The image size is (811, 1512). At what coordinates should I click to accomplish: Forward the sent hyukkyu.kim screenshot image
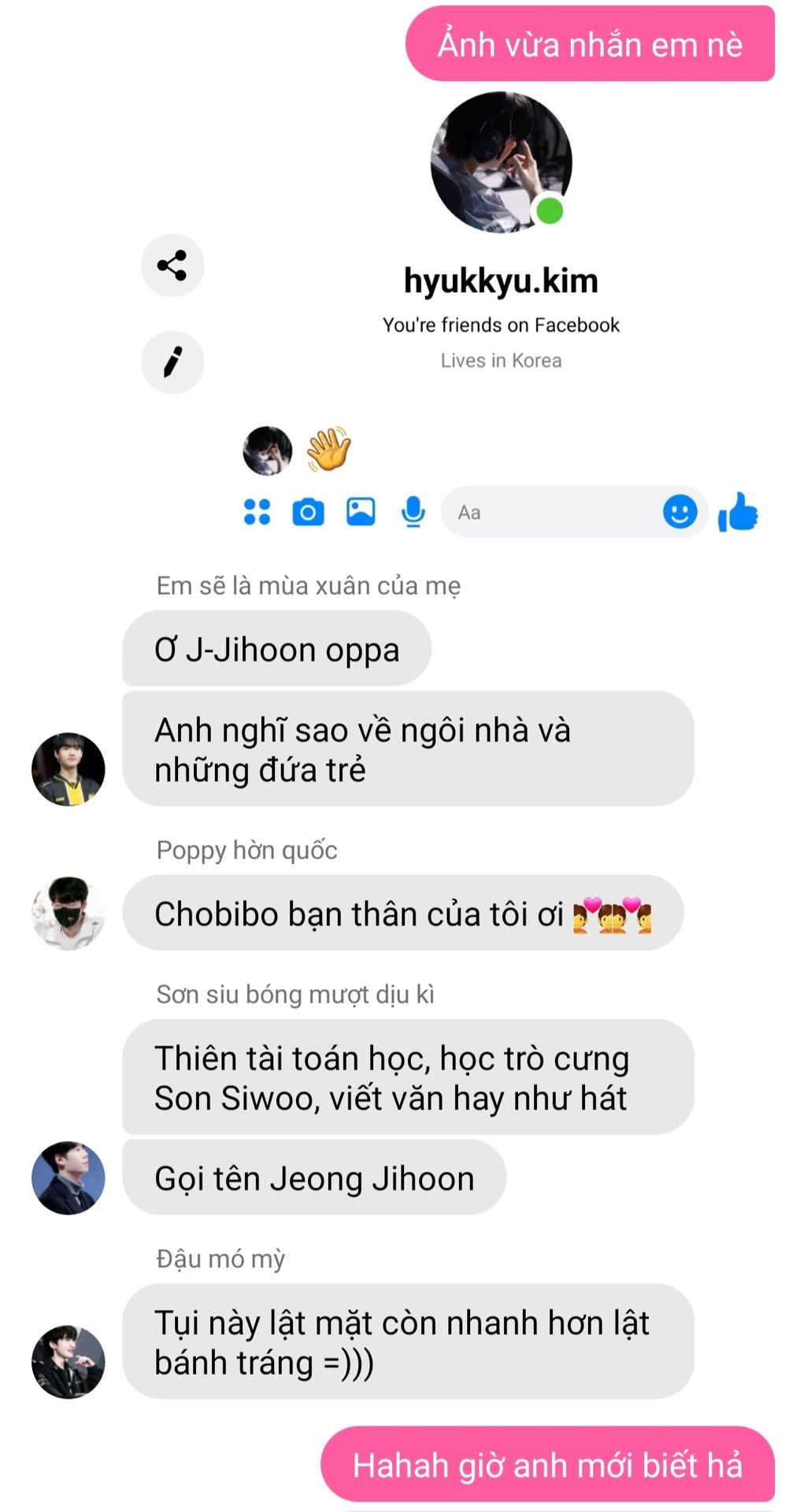point(172,265)
